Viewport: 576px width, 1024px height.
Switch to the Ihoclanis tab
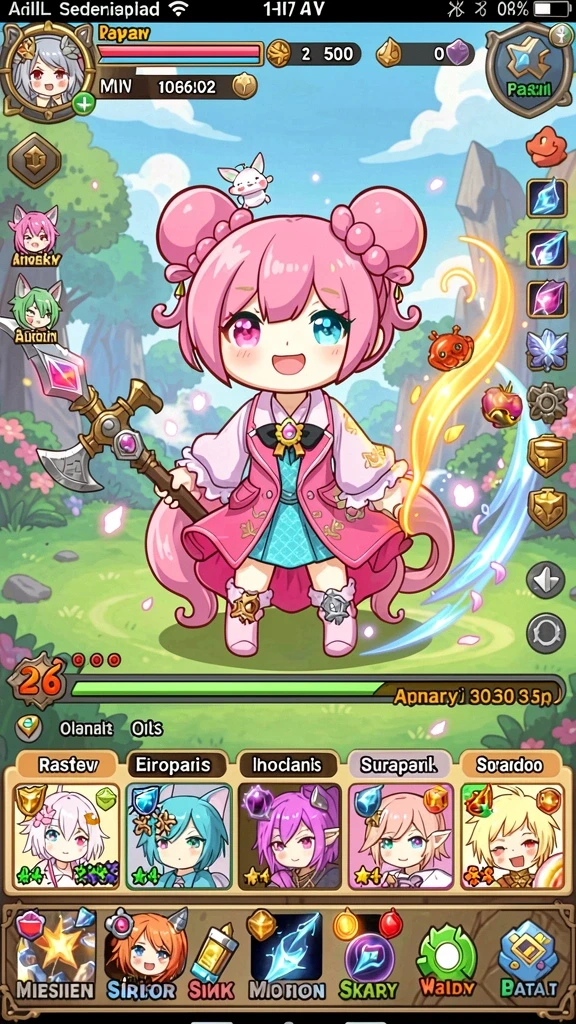click(x=287, y=765)
